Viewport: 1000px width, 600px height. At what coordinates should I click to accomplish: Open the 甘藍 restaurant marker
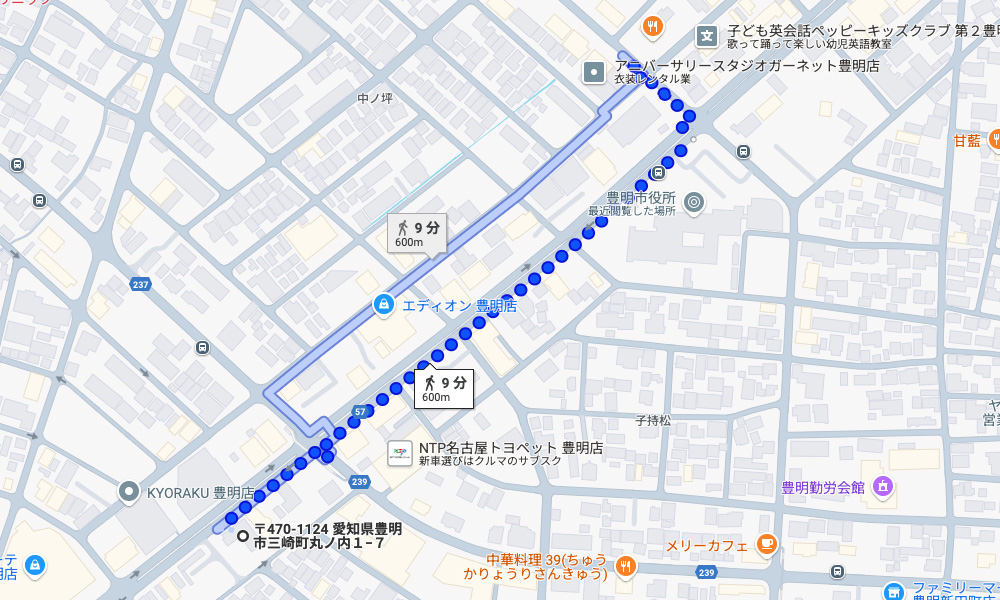[995, 141]
